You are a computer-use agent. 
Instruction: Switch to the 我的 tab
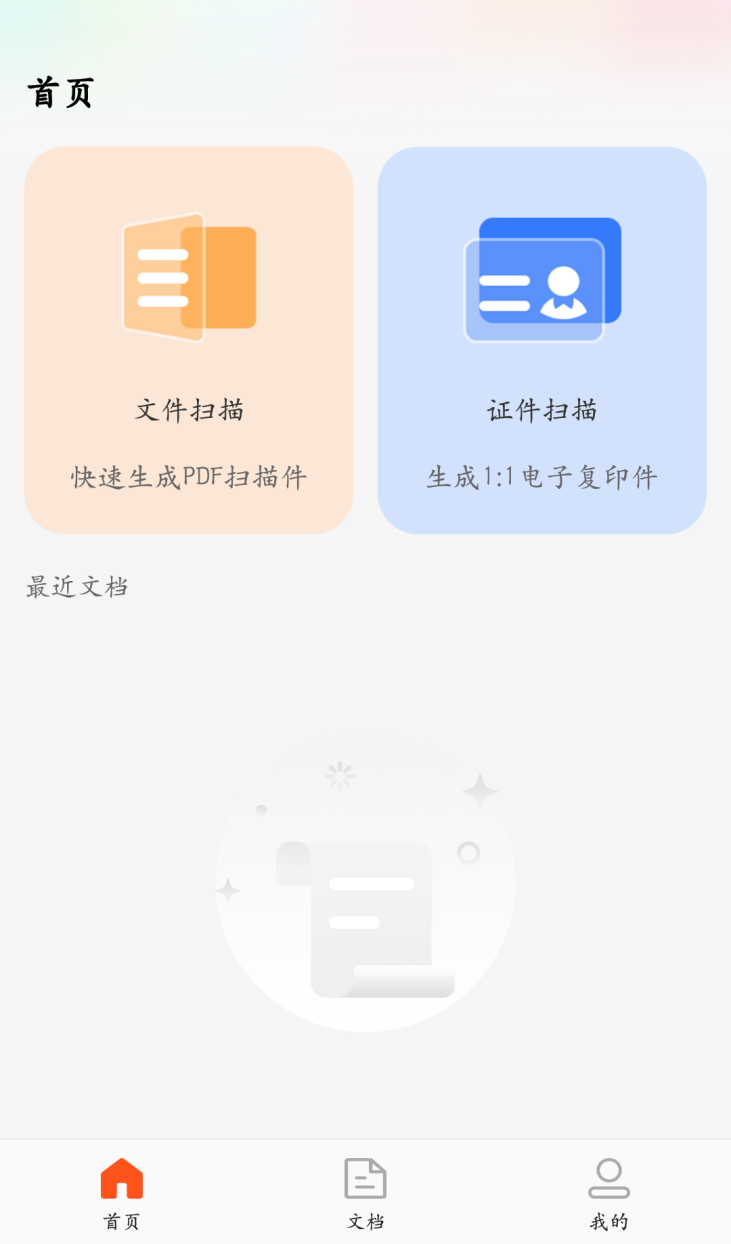pyautogui.click(x=610, y=1192)
